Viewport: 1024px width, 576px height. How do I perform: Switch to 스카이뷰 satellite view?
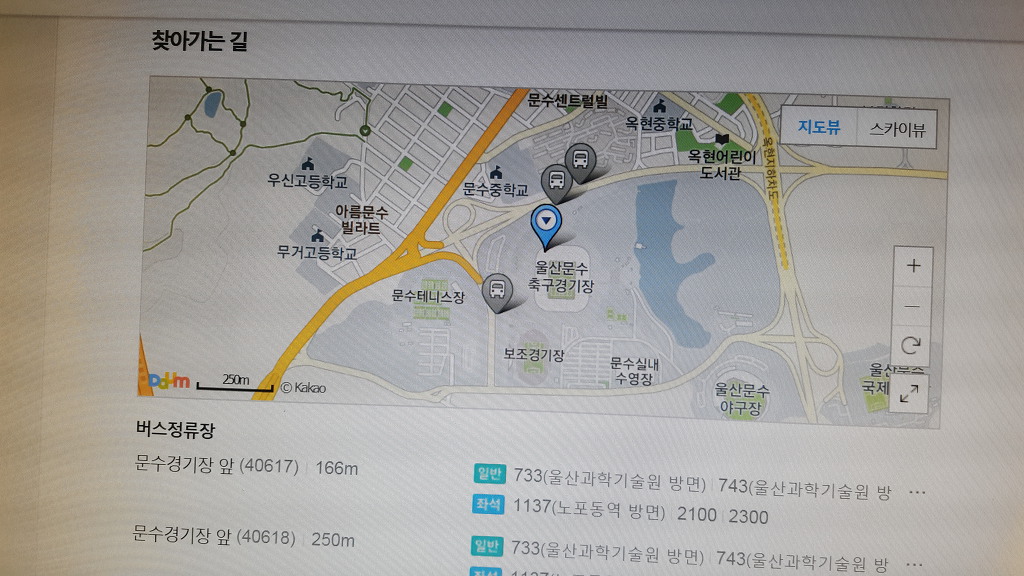(897, 130)
